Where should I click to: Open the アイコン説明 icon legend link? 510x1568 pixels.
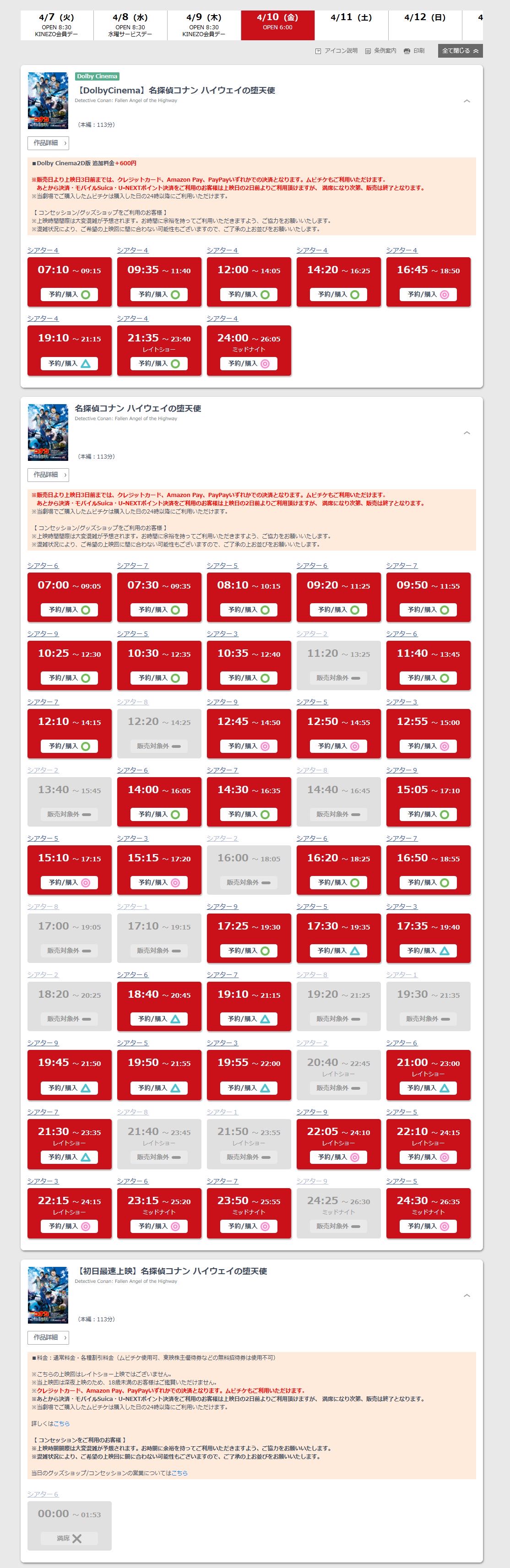point(336,51)
